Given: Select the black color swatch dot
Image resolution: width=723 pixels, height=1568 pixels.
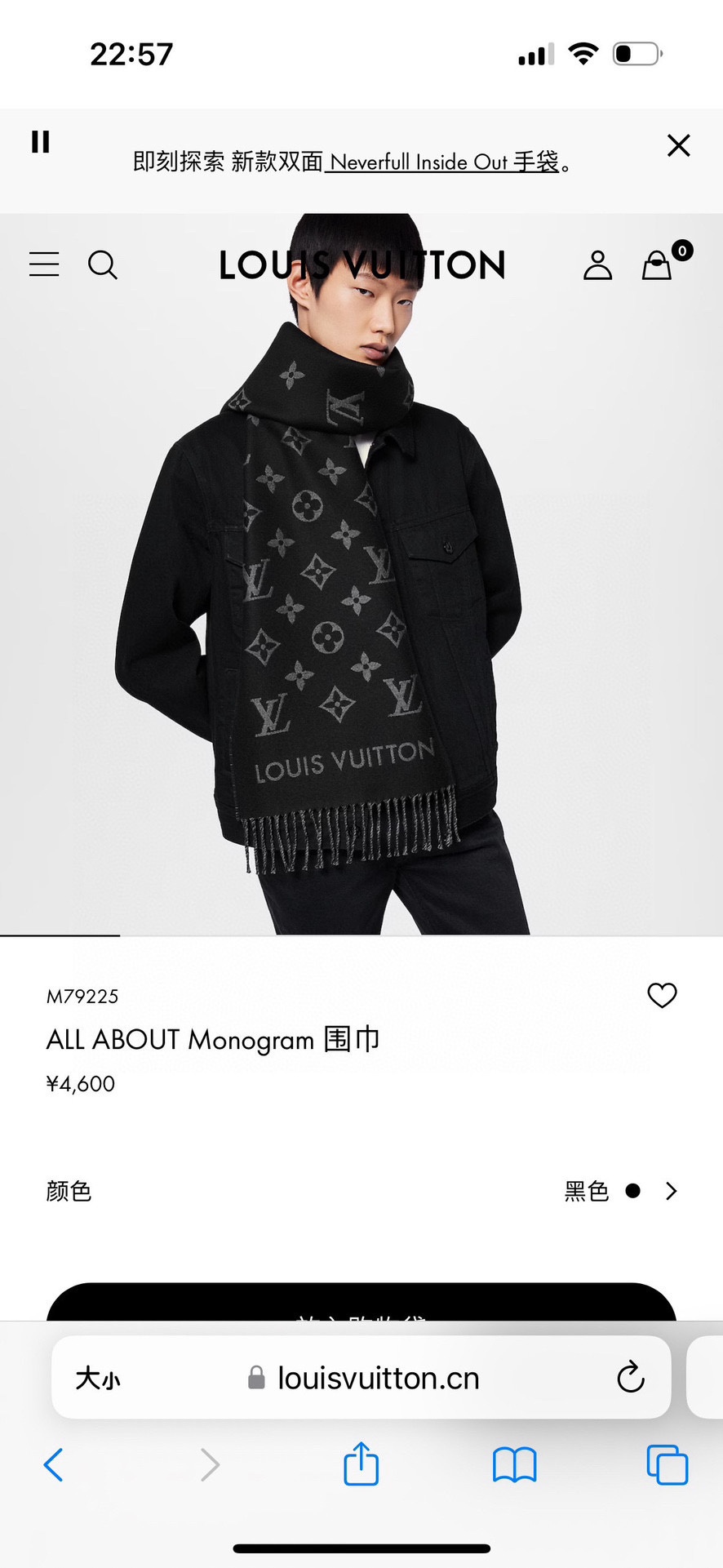Looking at the screenshot, I should (x=633, y=1191).
